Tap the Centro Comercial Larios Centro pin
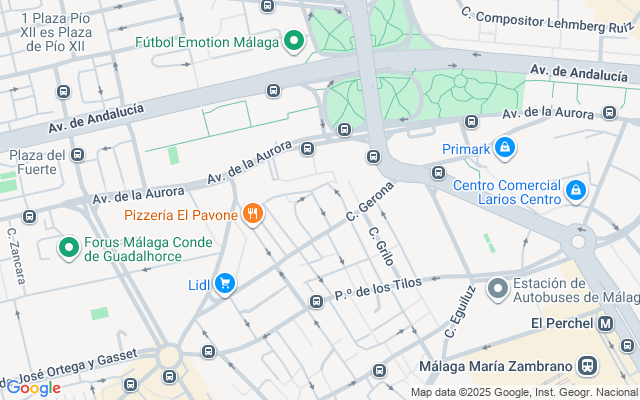The height and width of the screenshot is (400, 640). [575, 189]
